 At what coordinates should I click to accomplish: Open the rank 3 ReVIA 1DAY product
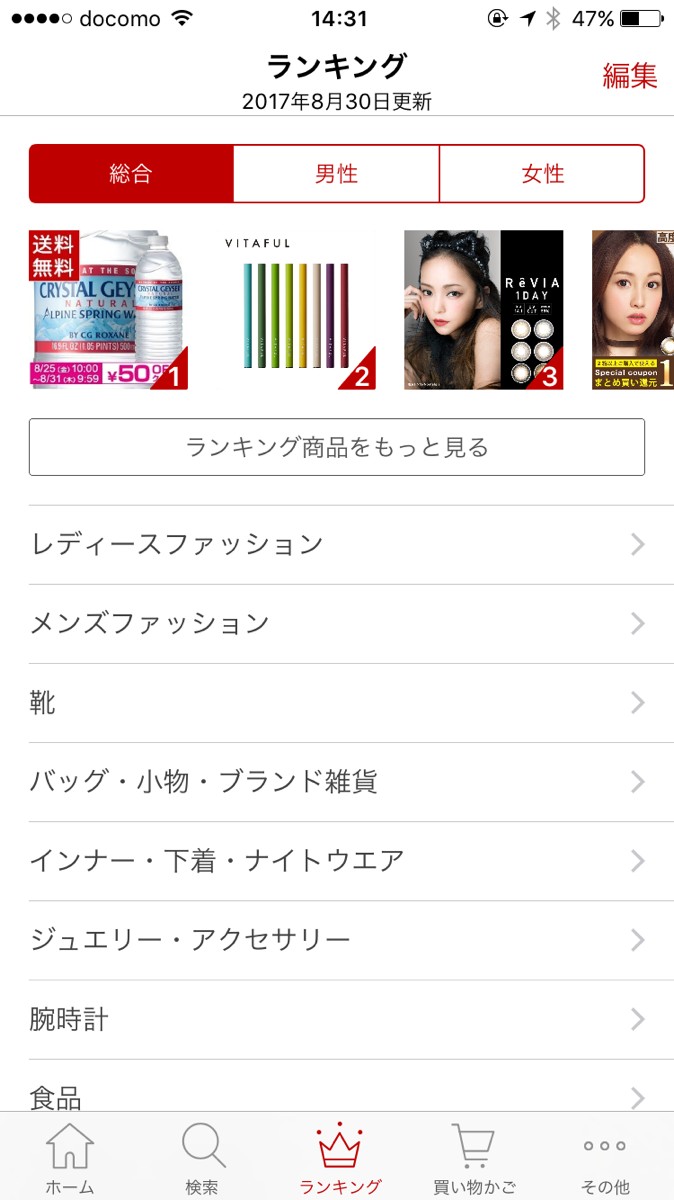483,310
